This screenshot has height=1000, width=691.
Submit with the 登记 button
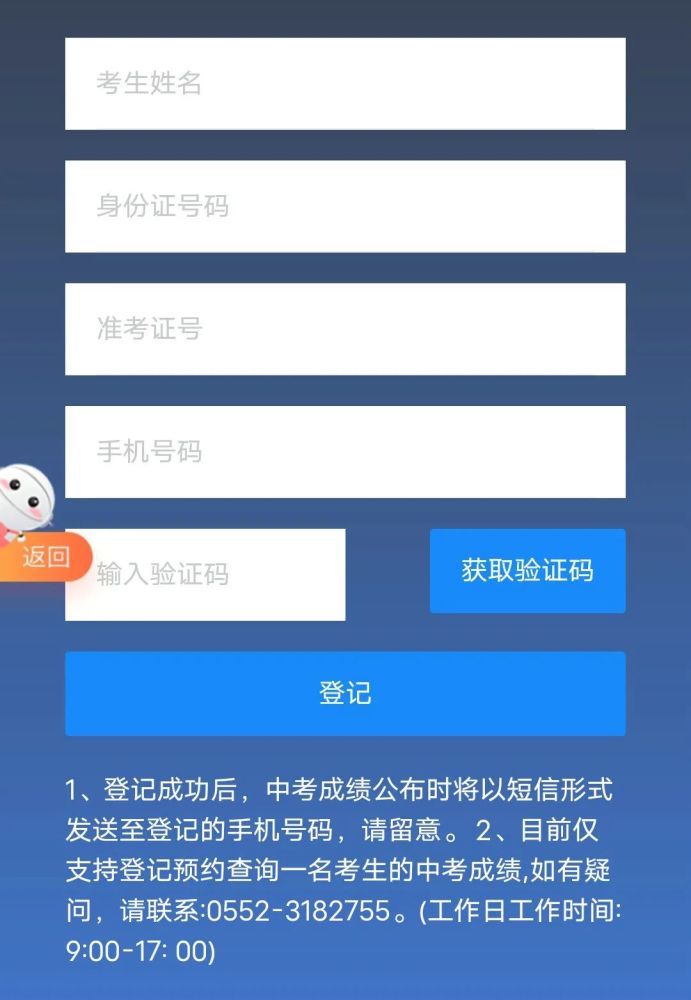pyautogui.click(x=345, y=694)
